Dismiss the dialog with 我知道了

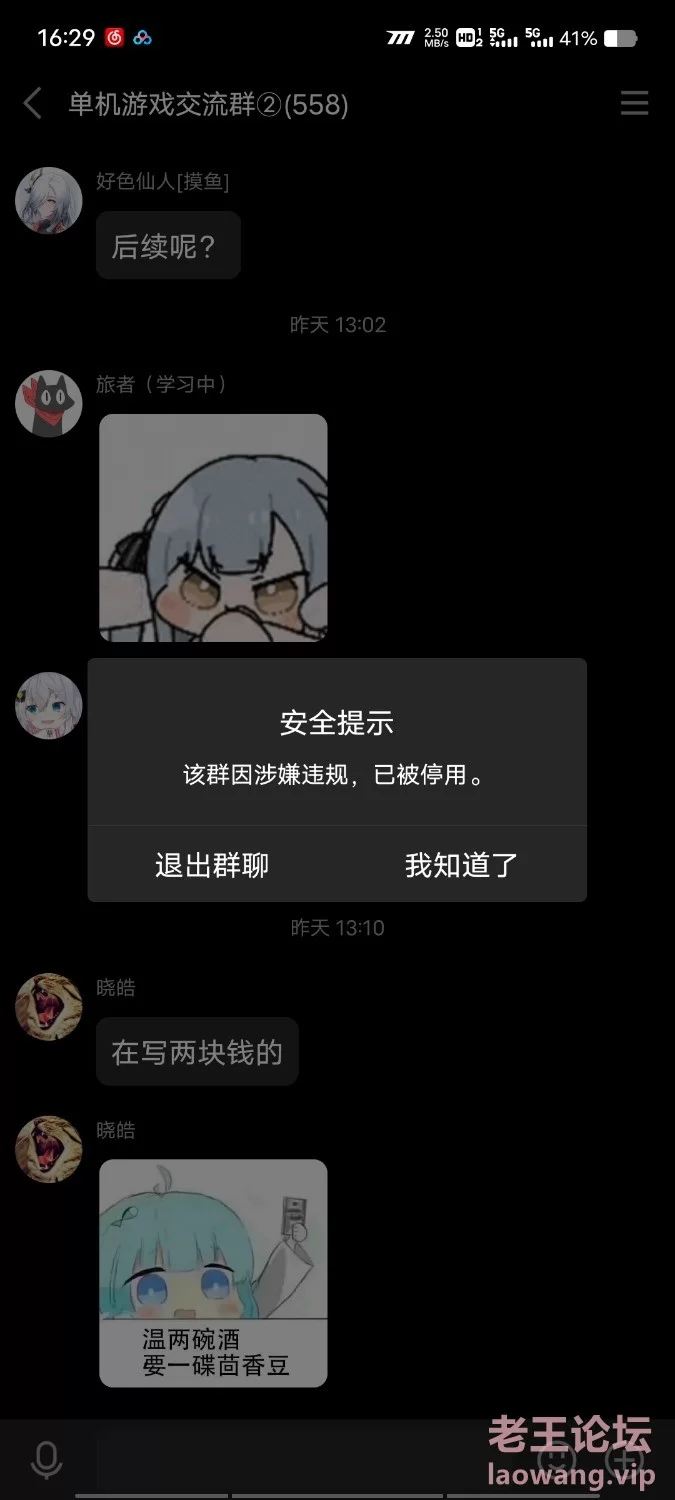(x=461, y=865)
